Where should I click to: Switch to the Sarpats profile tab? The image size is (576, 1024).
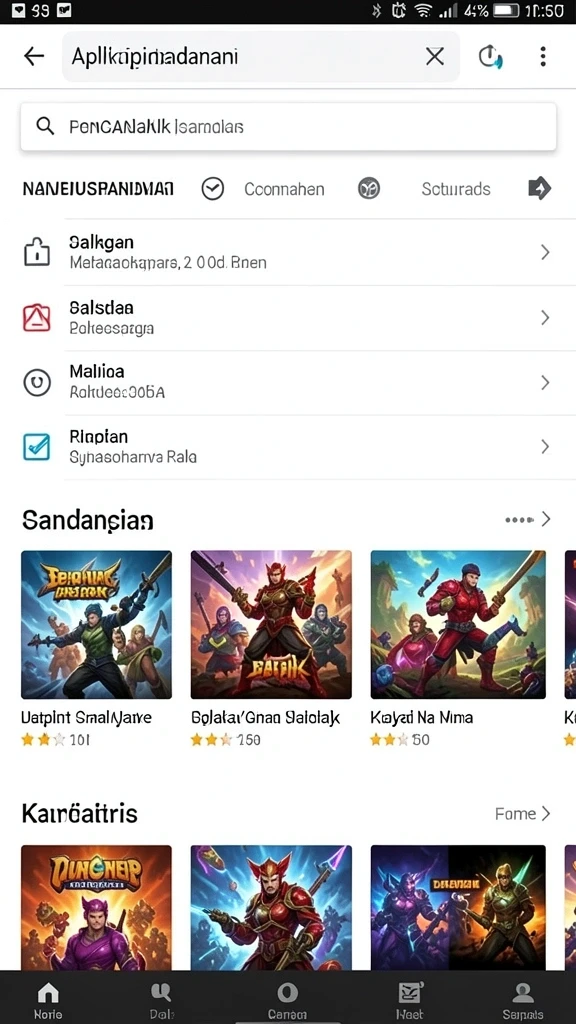tap(522, 1000)
